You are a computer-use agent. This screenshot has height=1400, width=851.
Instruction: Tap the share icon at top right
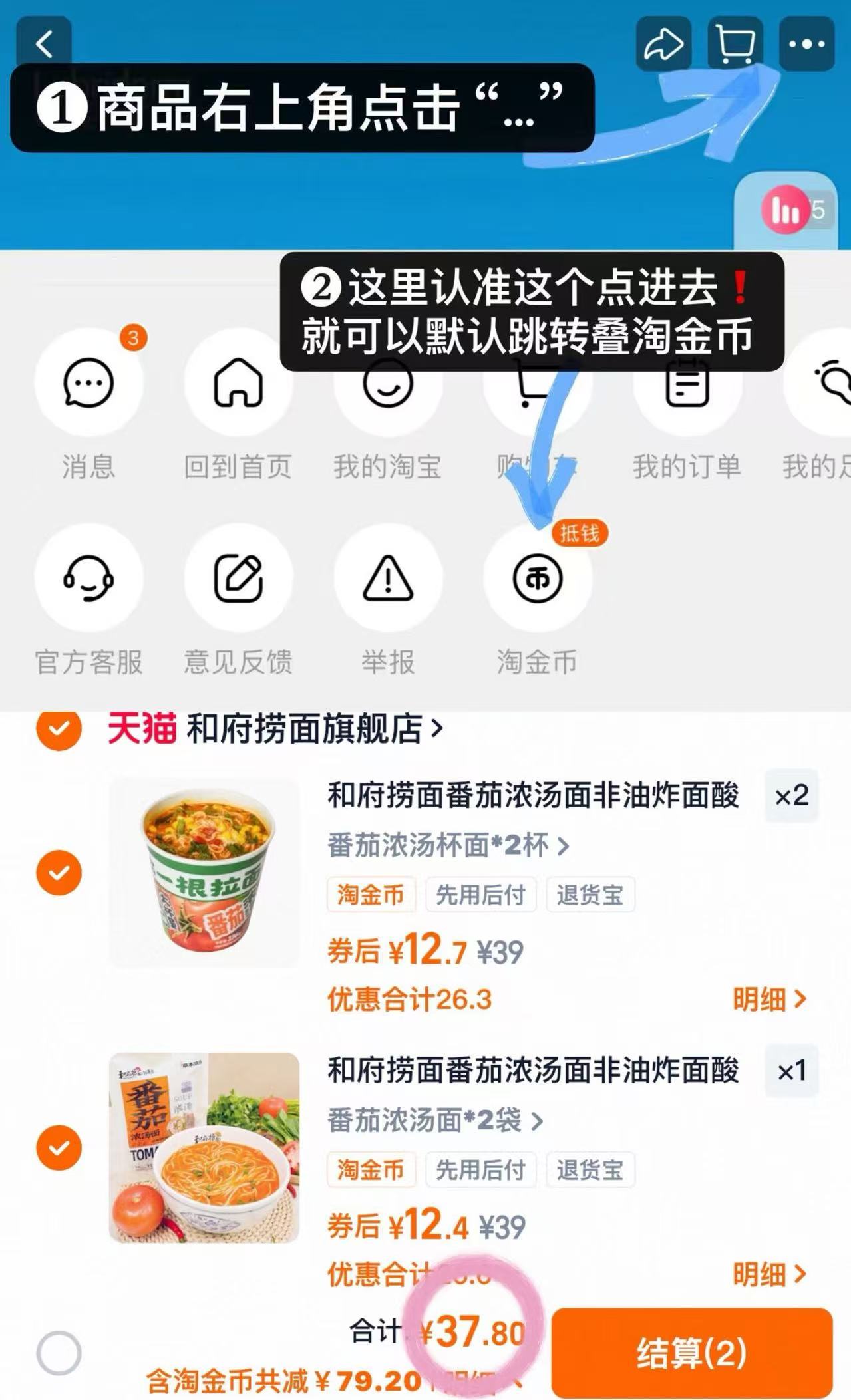click(x=663, y=46)
